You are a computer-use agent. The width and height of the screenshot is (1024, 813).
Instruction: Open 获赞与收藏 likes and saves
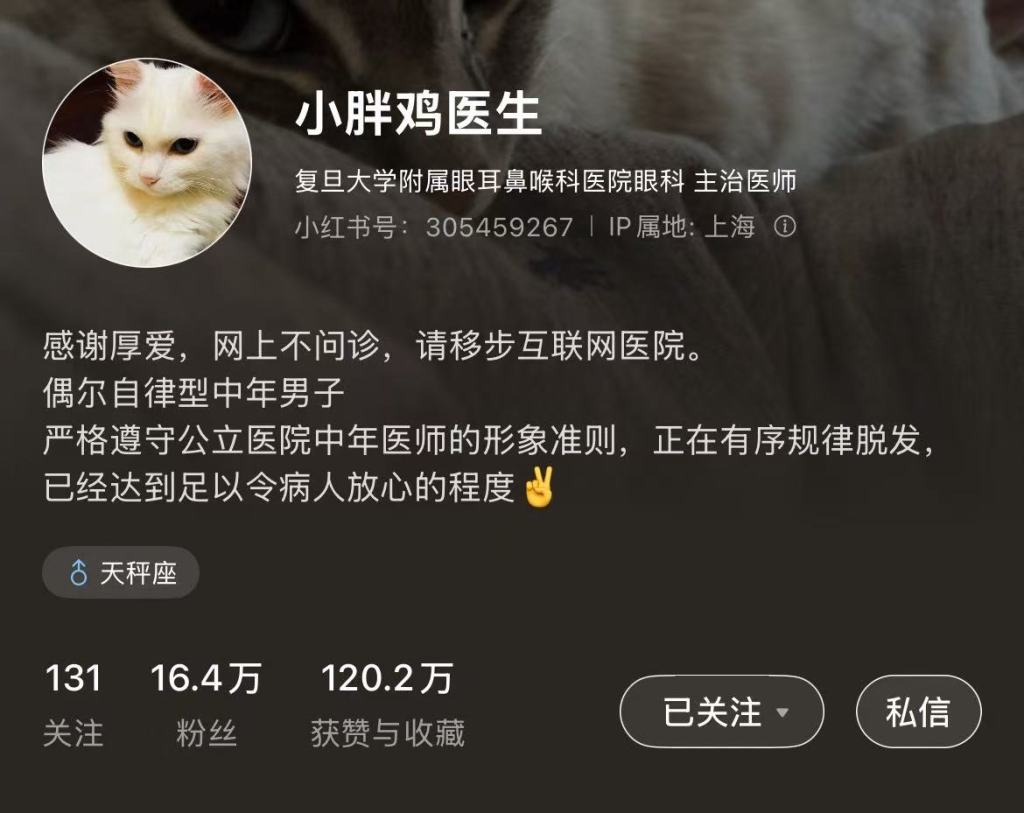coord(387,705)
